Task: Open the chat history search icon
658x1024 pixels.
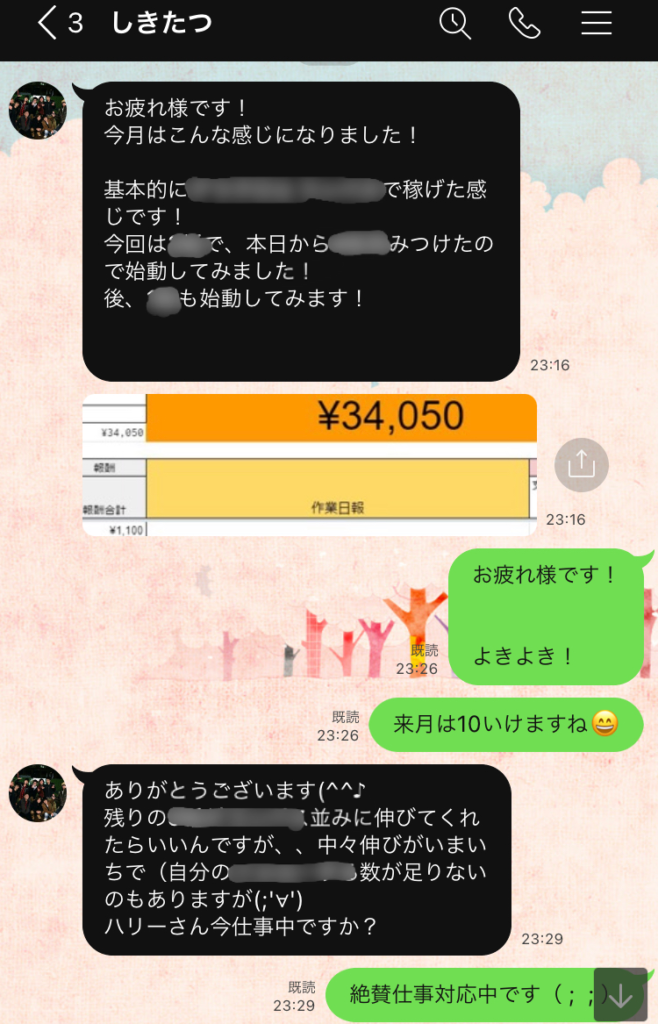Action: click(455, 24)
